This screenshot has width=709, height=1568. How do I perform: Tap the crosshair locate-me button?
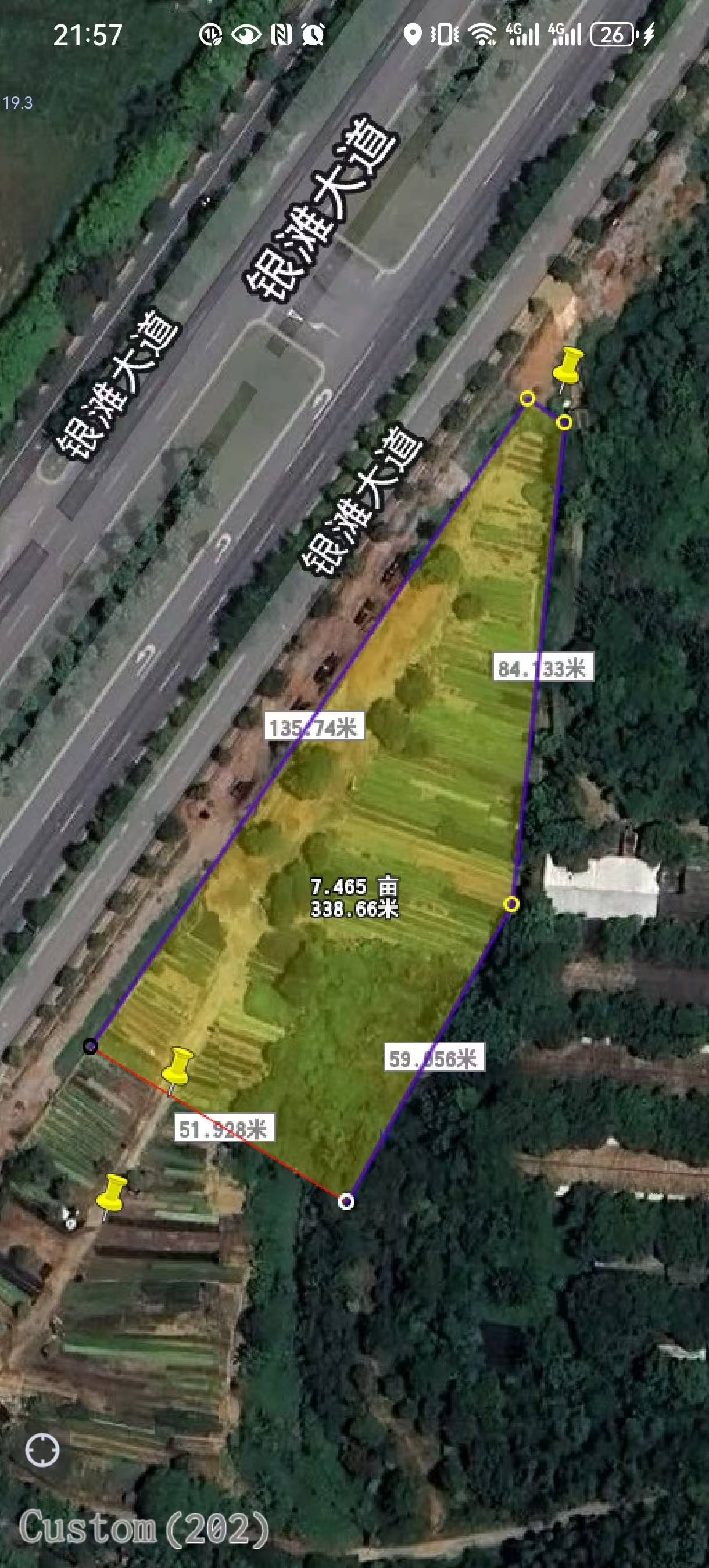coord(42,1450)
